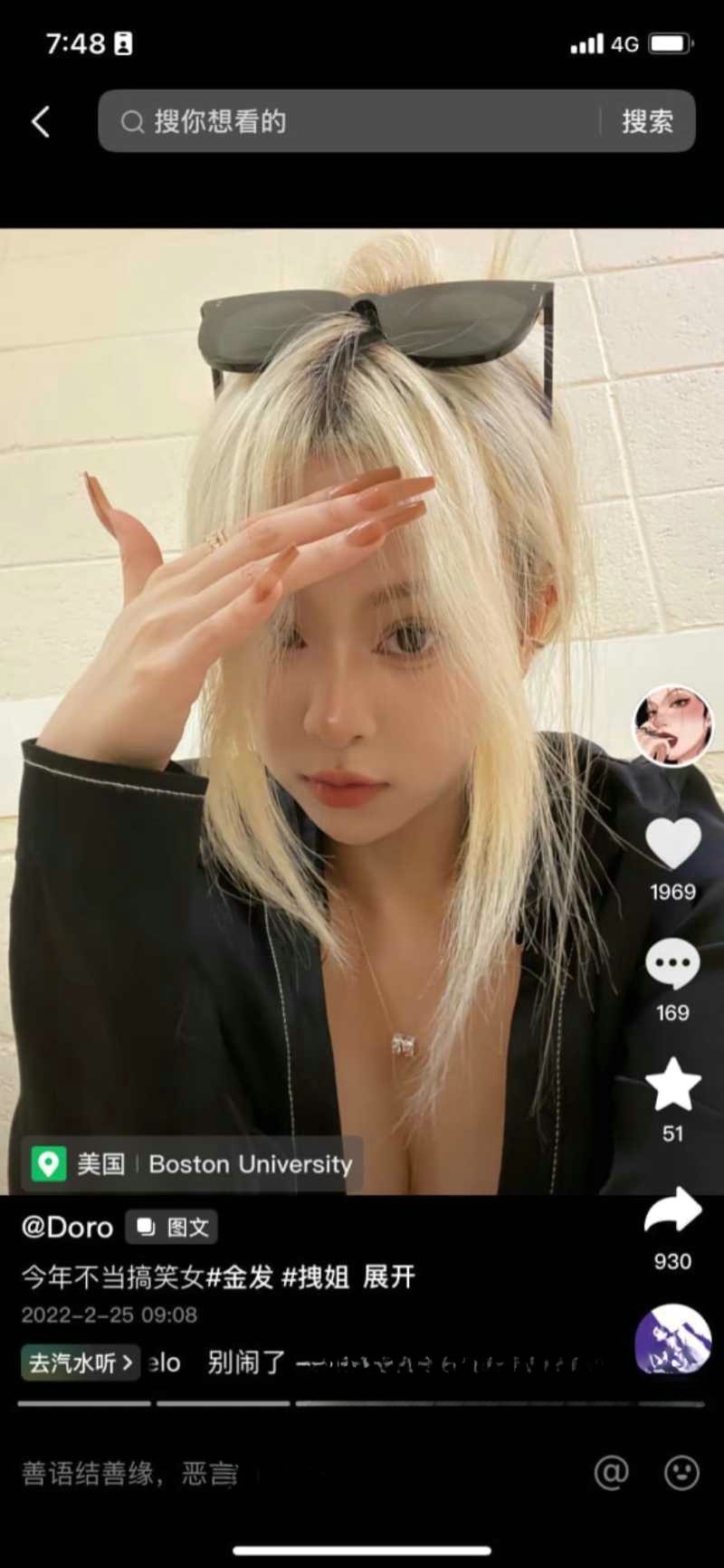Mention someone with the @ icon
The image size is (724, 1568).
click(611, 1473)
